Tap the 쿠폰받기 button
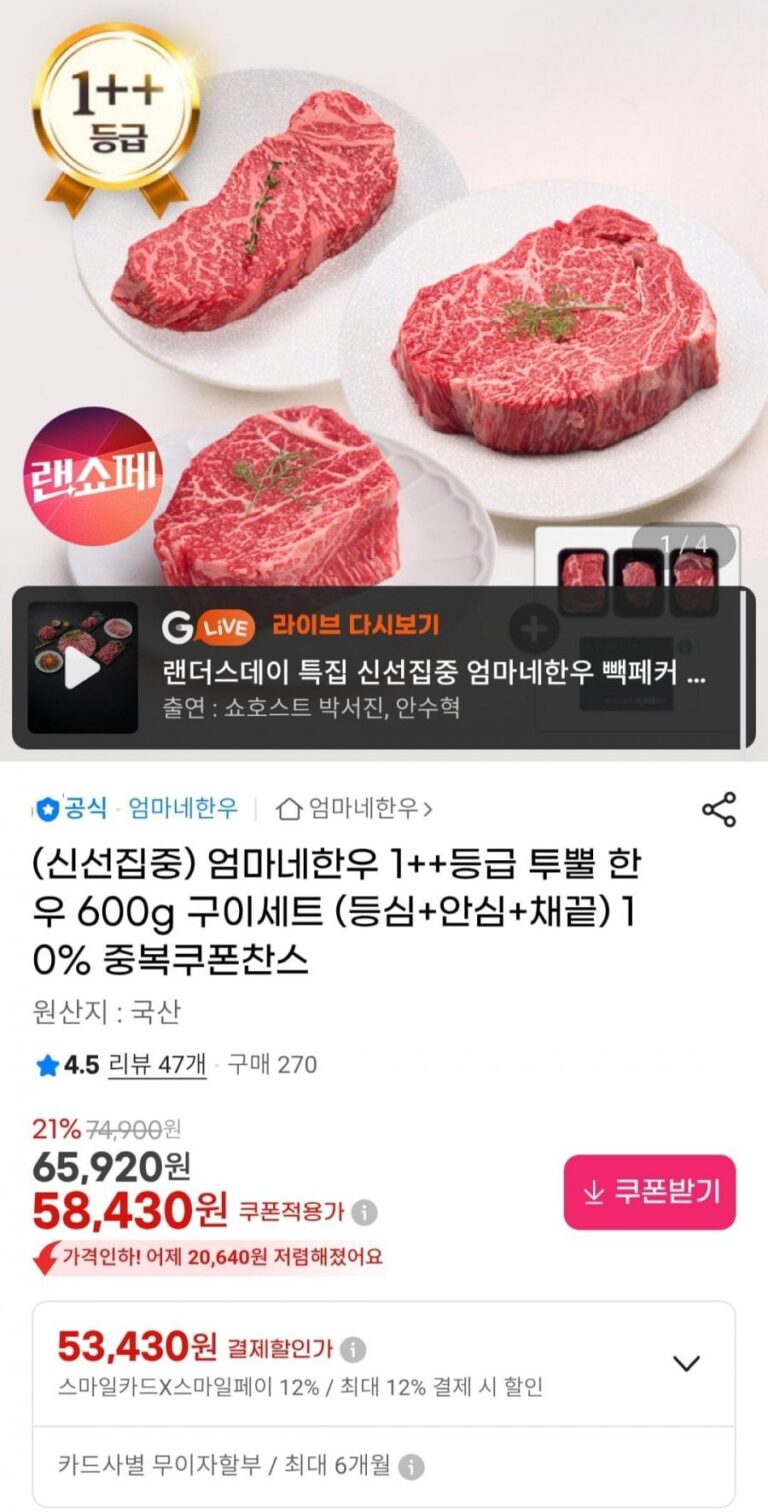The height and width of the screenshot is (1512, 768). tap(649, 1192)
